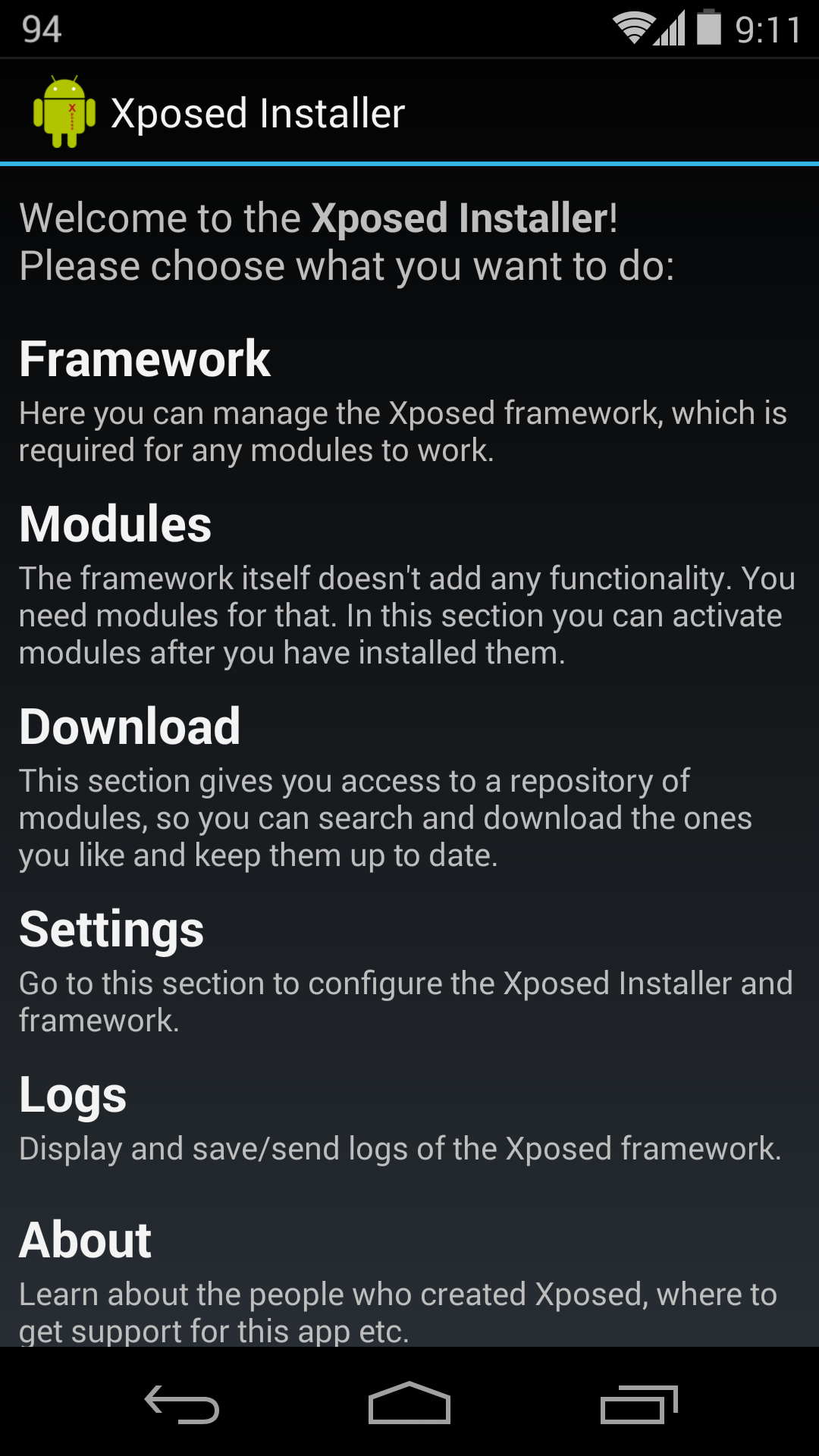
Task: Go to the home screen
Action: pos(409,1404)
